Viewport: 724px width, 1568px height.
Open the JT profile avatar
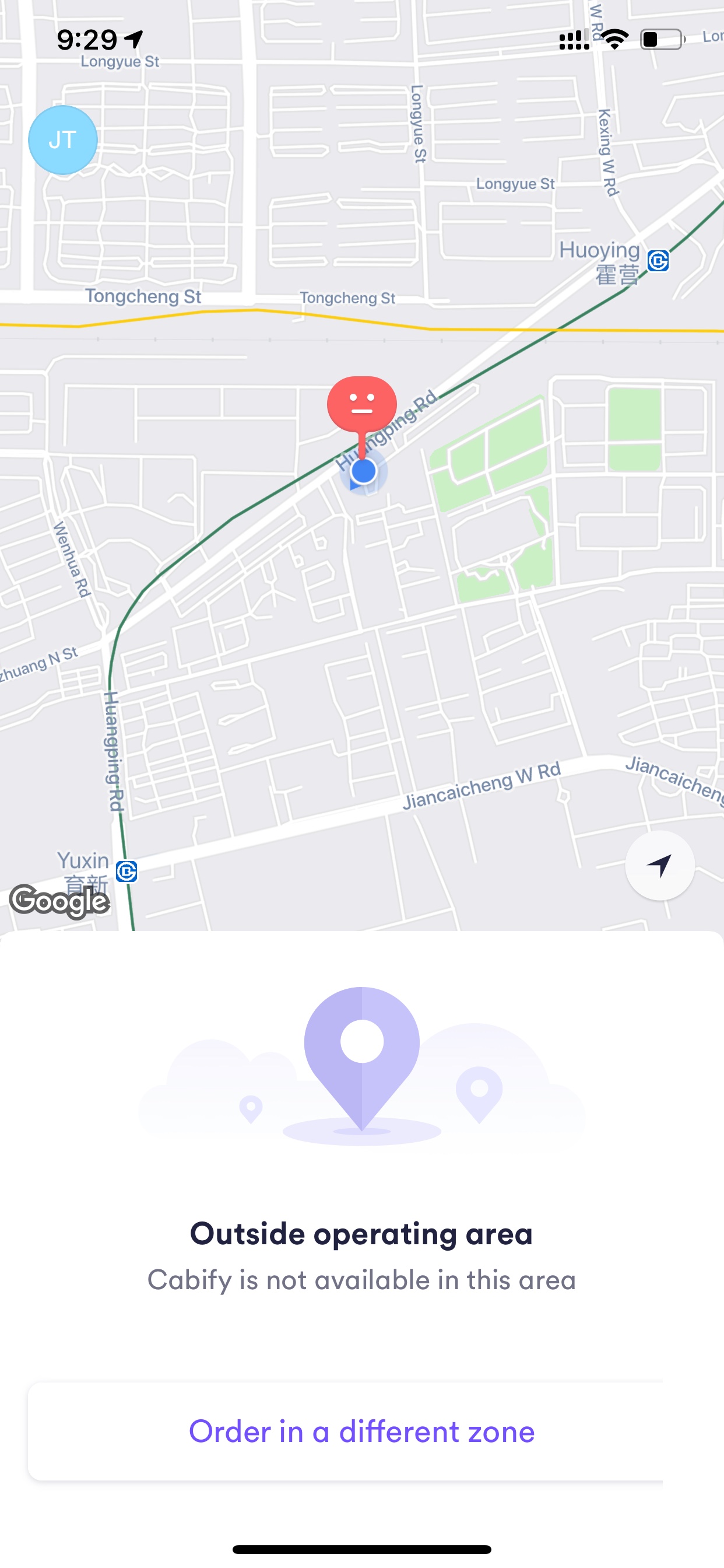pos(63,140)
